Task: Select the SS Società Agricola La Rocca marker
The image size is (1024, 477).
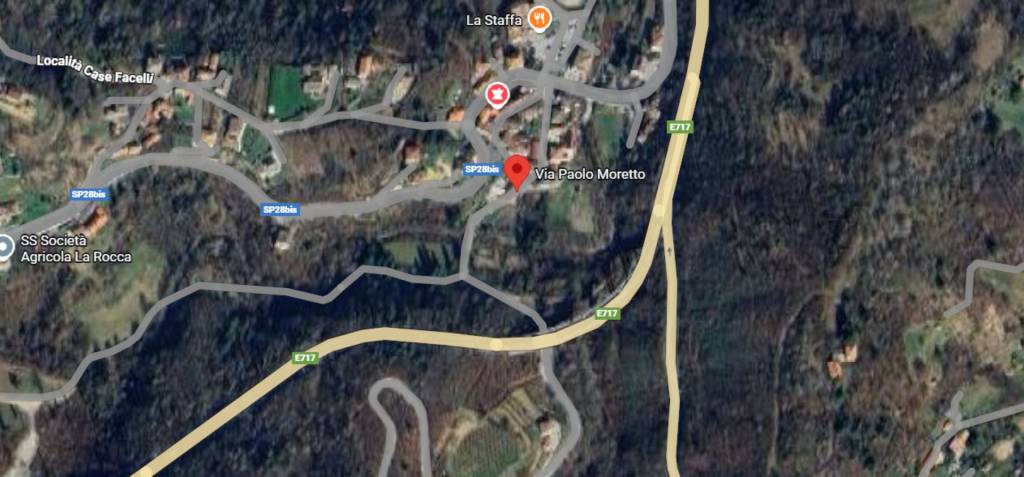Action: (x=6, y=244)
